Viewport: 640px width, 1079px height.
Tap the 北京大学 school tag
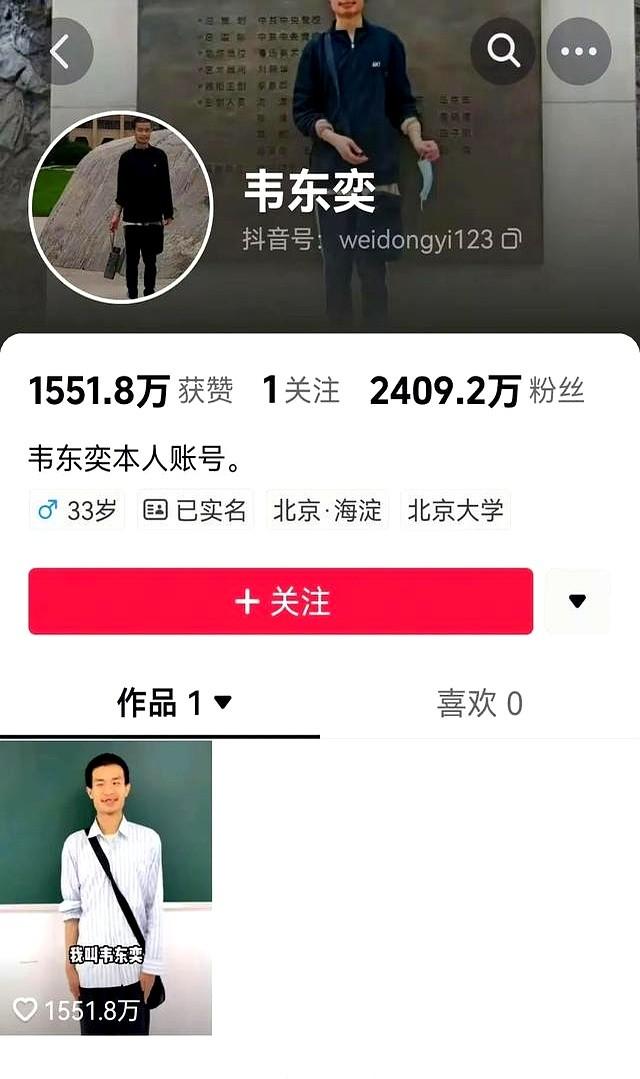tap(455, 511)
